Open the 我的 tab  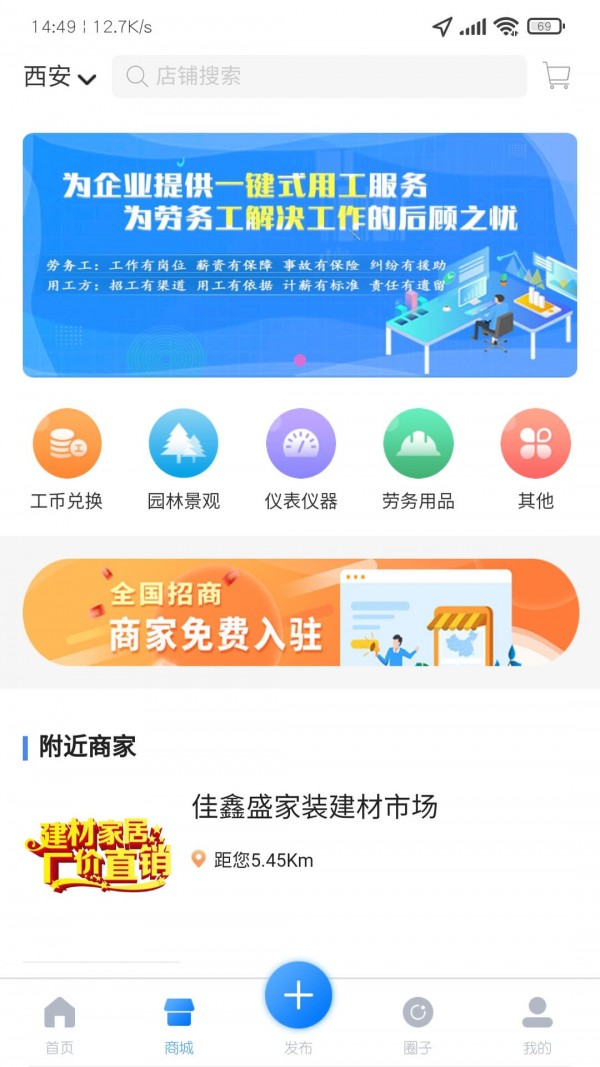click(537, 1025)
